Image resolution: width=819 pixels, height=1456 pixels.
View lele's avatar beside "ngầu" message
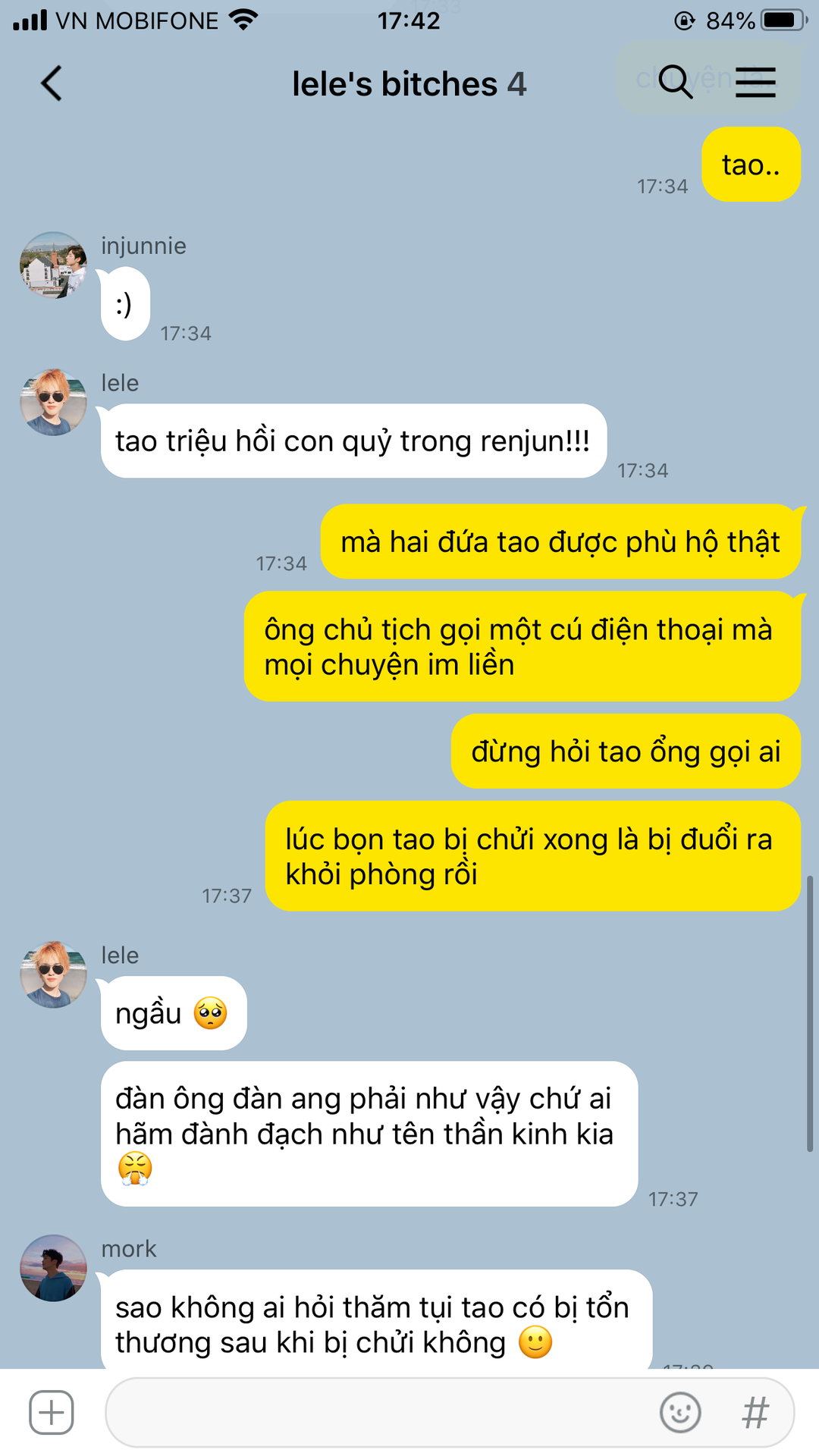[53, 974]
